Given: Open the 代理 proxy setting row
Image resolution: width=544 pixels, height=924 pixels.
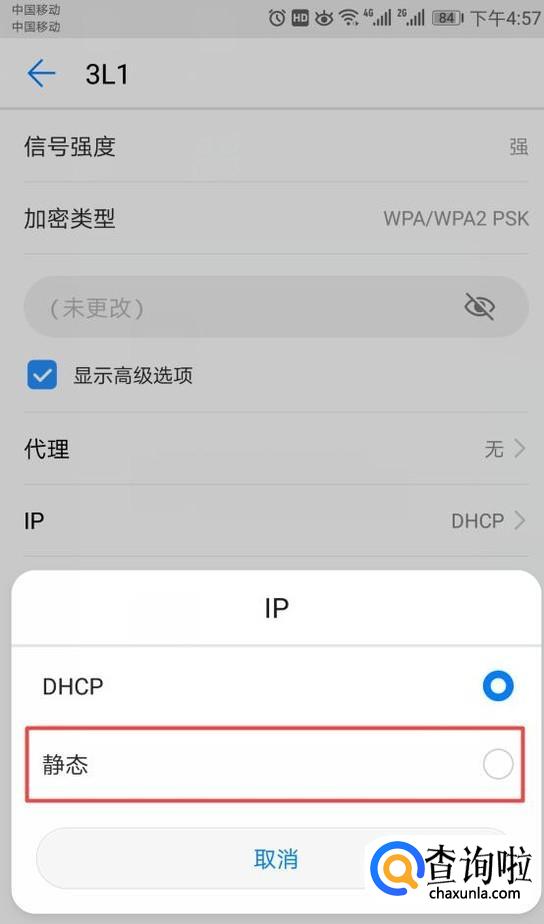Looking at the screenshot, I should [x=275, y=449].
